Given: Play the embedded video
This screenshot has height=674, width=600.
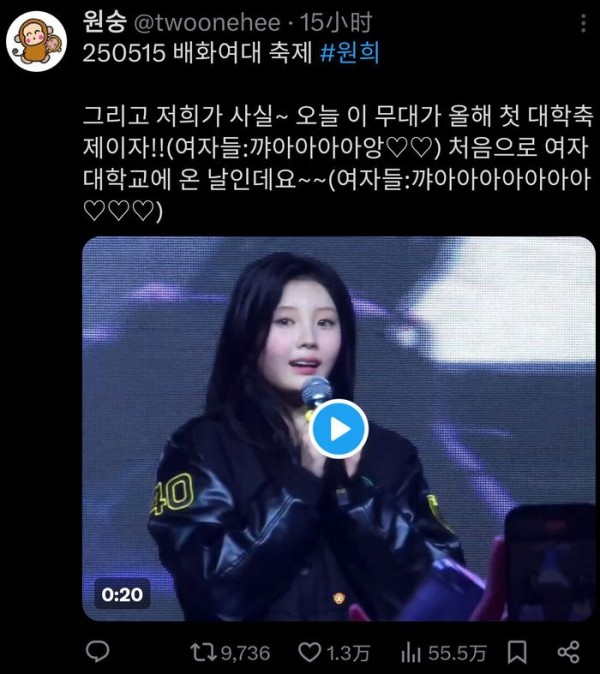Looking at the screenshot, I should tap(338, 430).
